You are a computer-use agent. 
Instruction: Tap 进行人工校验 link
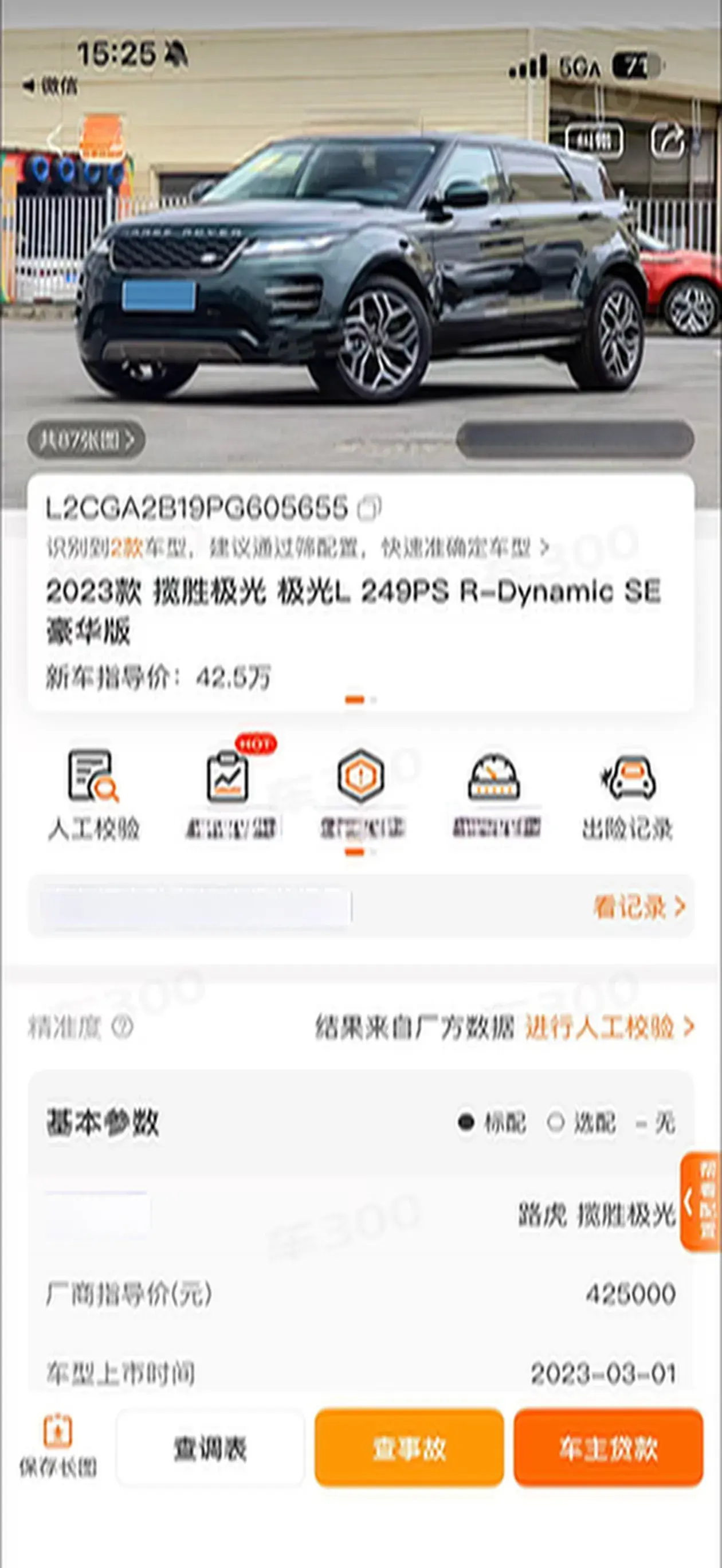(x=609, y=1027)
